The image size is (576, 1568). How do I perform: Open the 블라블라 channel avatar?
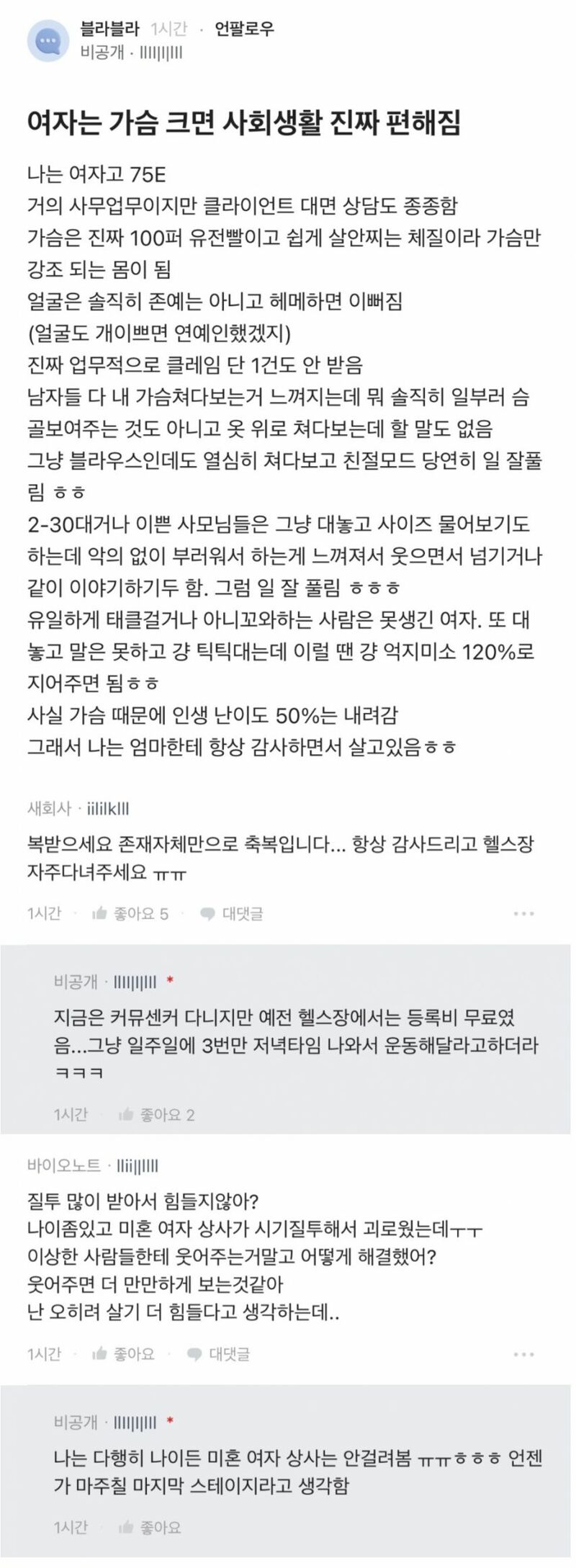48,41
